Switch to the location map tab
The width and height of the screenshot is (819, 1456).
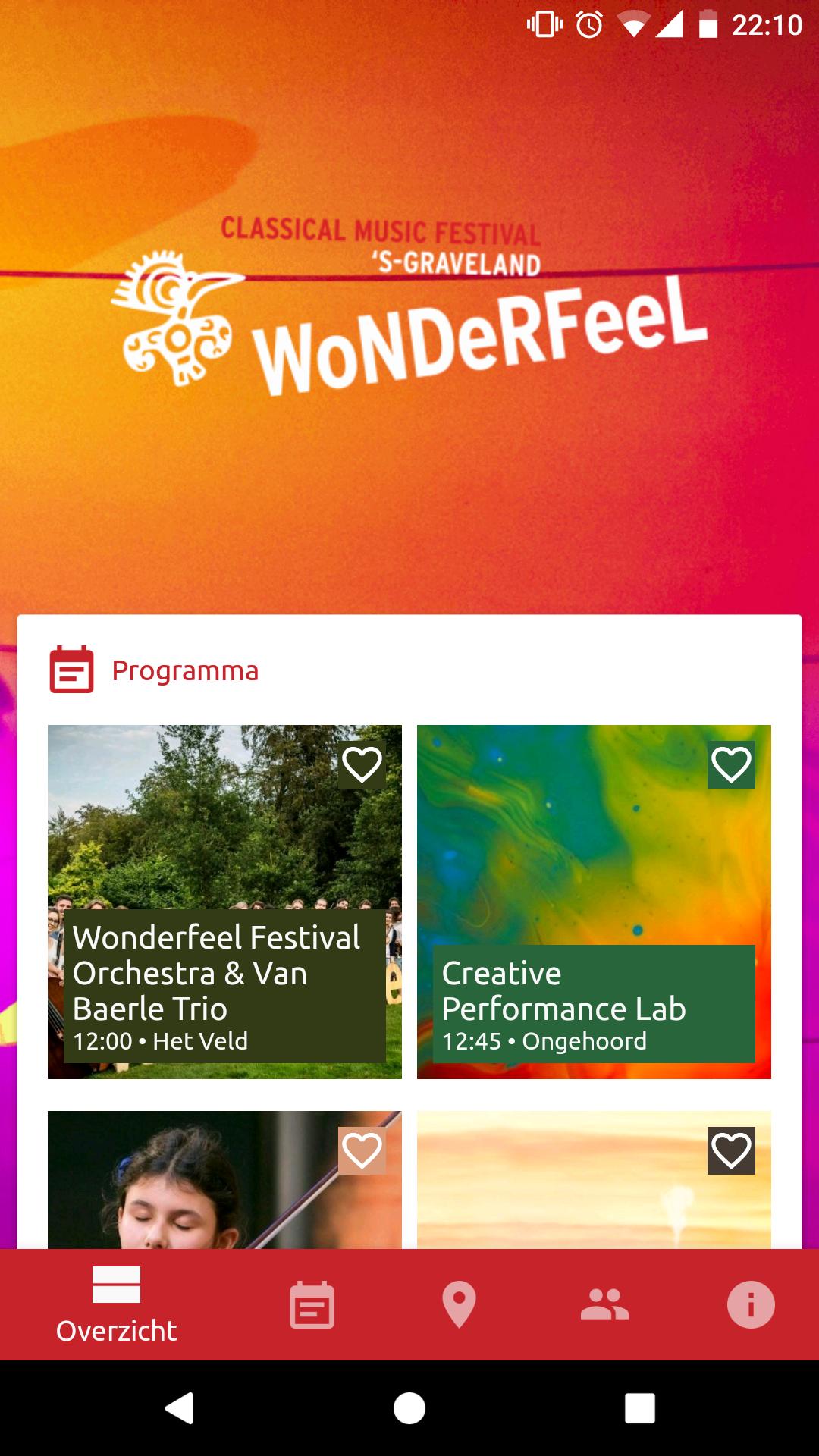coord(459,1305)
